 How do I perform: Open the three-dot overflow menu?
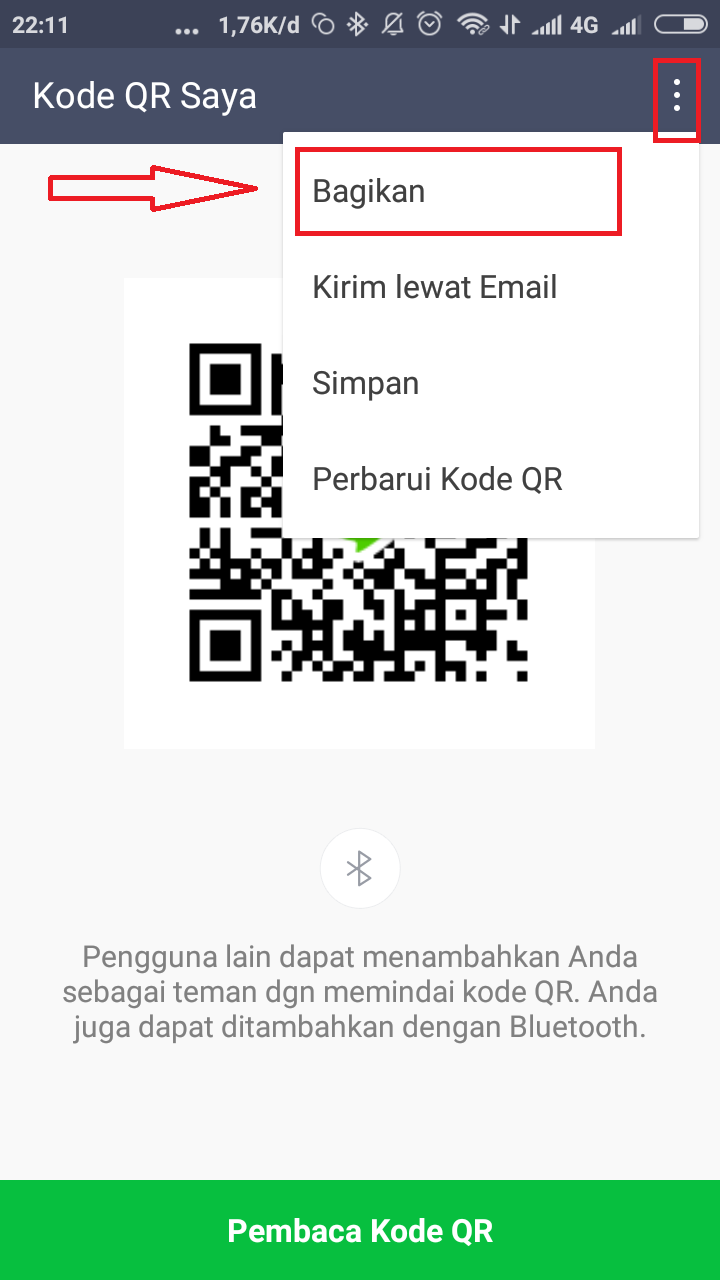[x=677, y=96]
